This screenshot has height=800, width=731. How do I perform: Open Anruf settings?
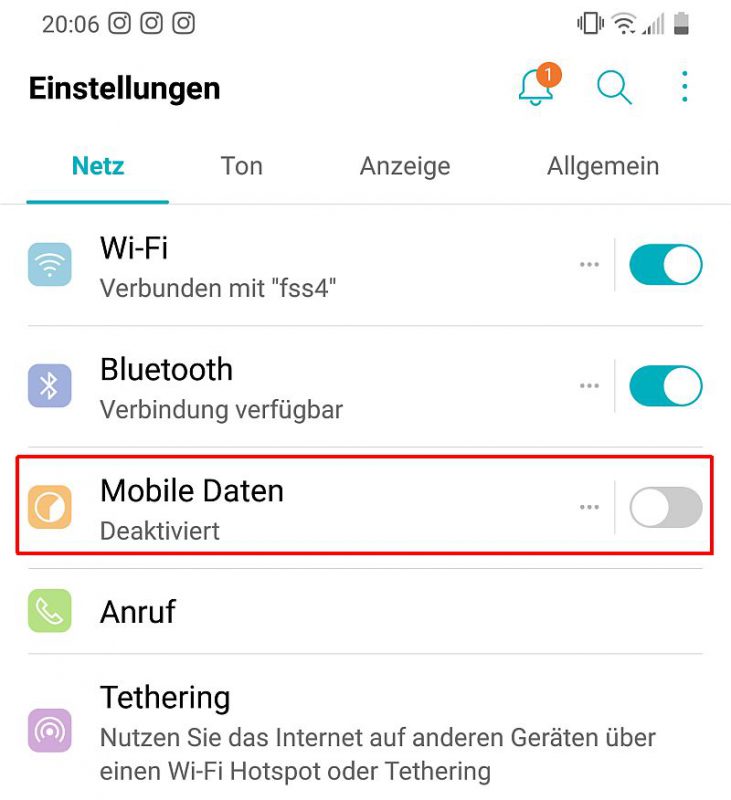click(300, 612)
